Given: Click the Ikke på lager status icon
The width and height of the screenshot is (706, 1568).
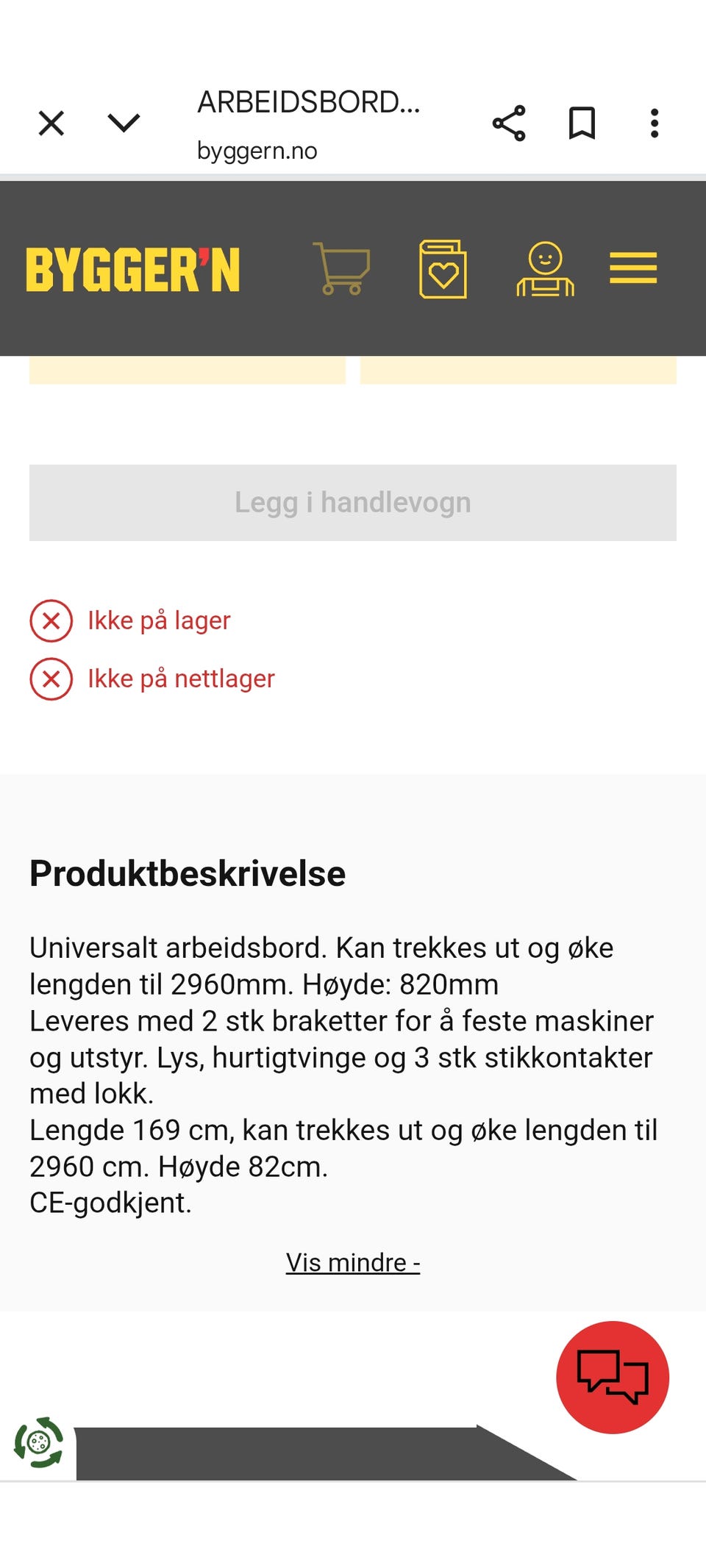Looking at the screenshot, I should pos(51,621).
